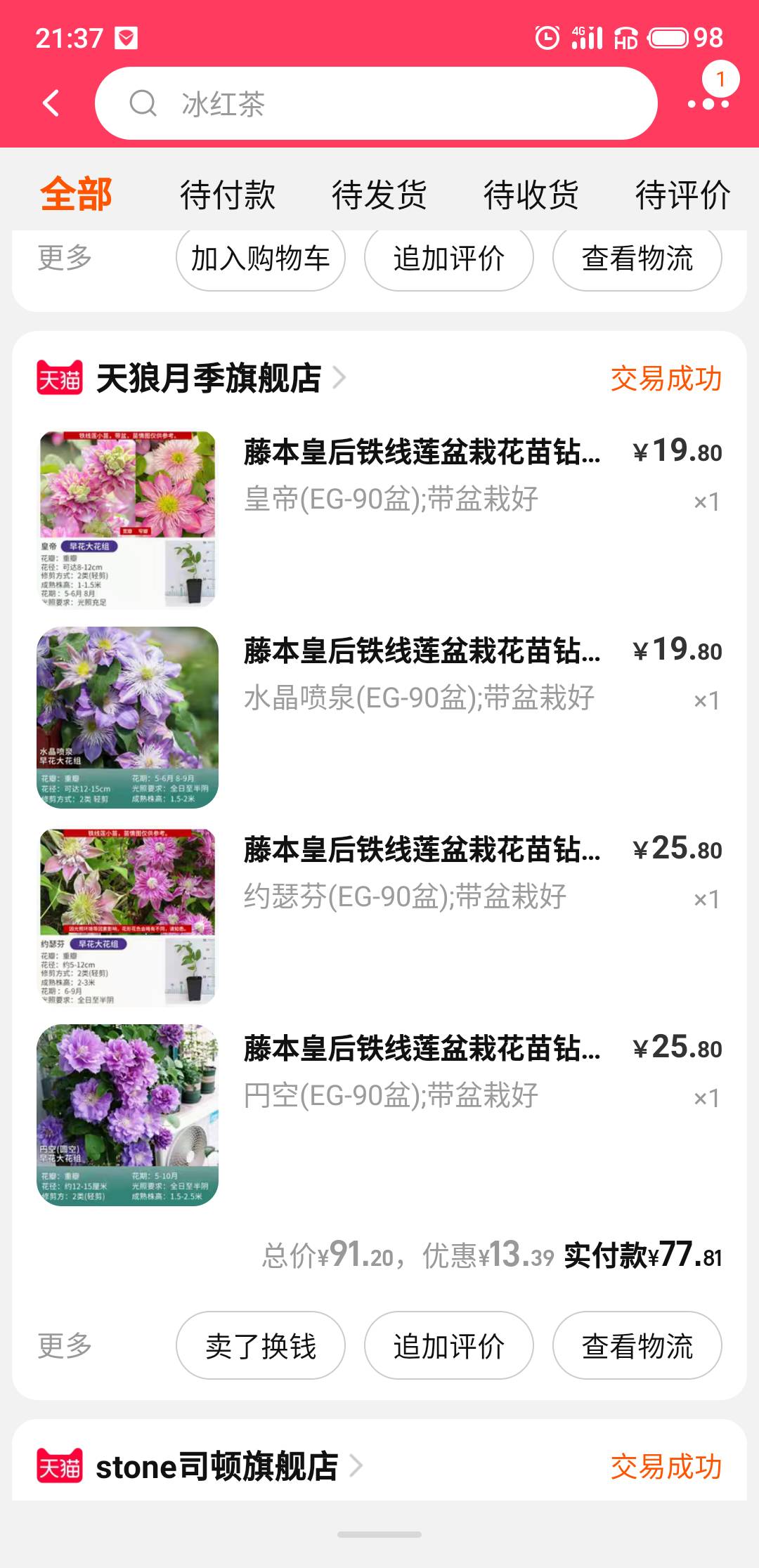Open the search box showing 冰红茶
Viewport: 759px width, 1568px height.
tap(376, 103)
